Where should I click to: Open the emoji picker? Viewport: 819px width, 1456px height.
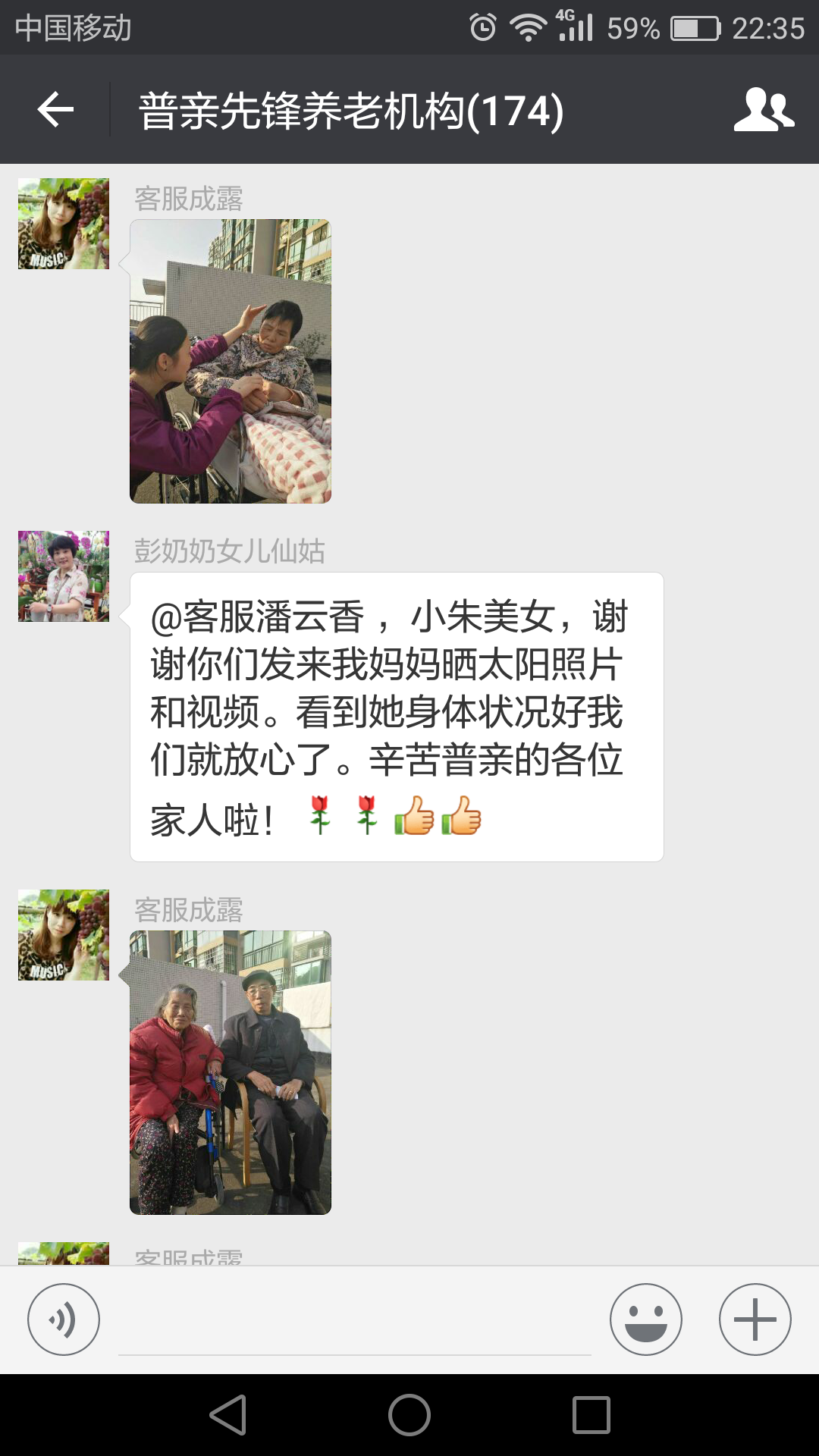click(x=645, y=1319)
